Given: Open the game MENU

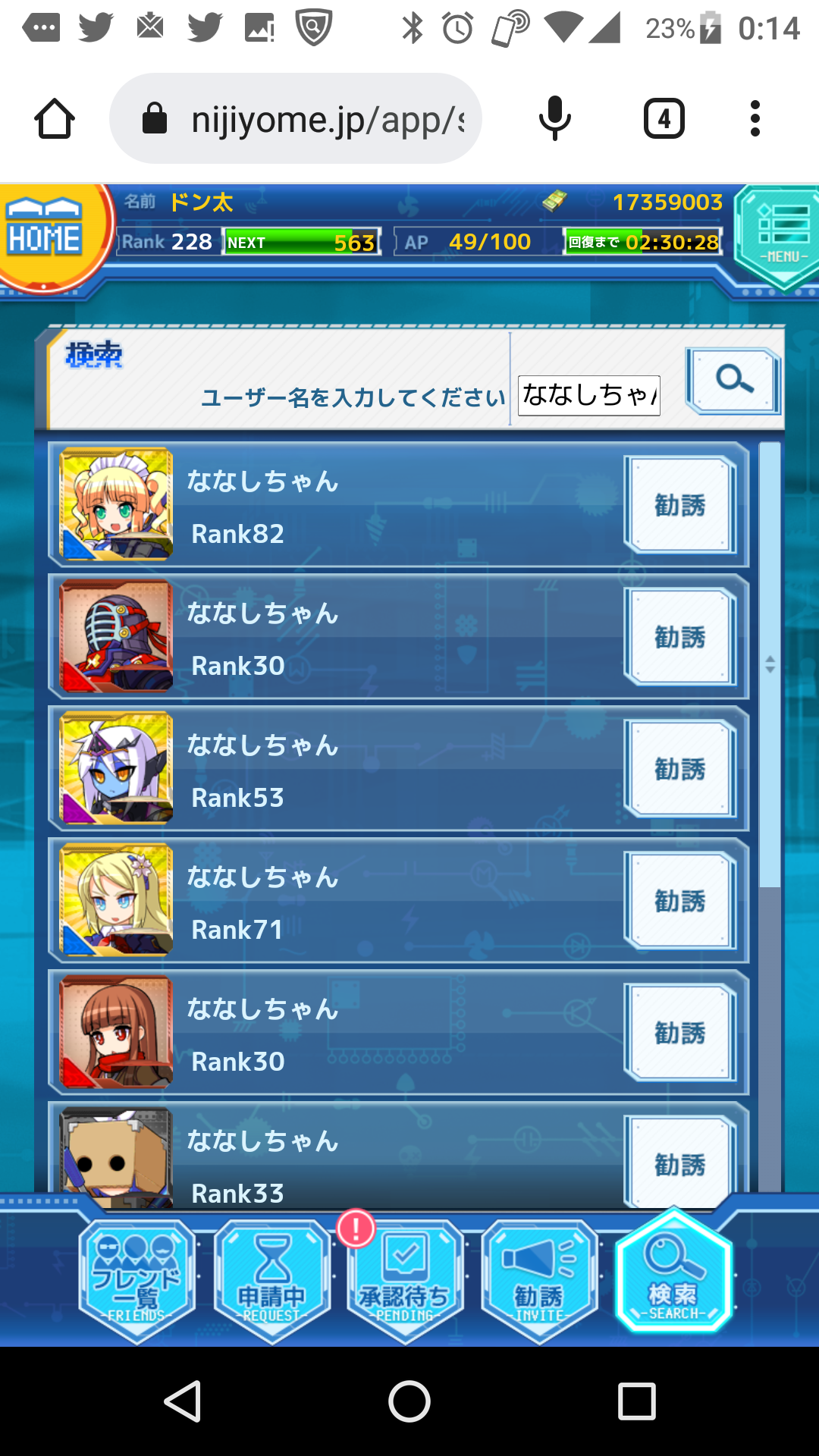Looking at the screenshot, I should point(781,237).
